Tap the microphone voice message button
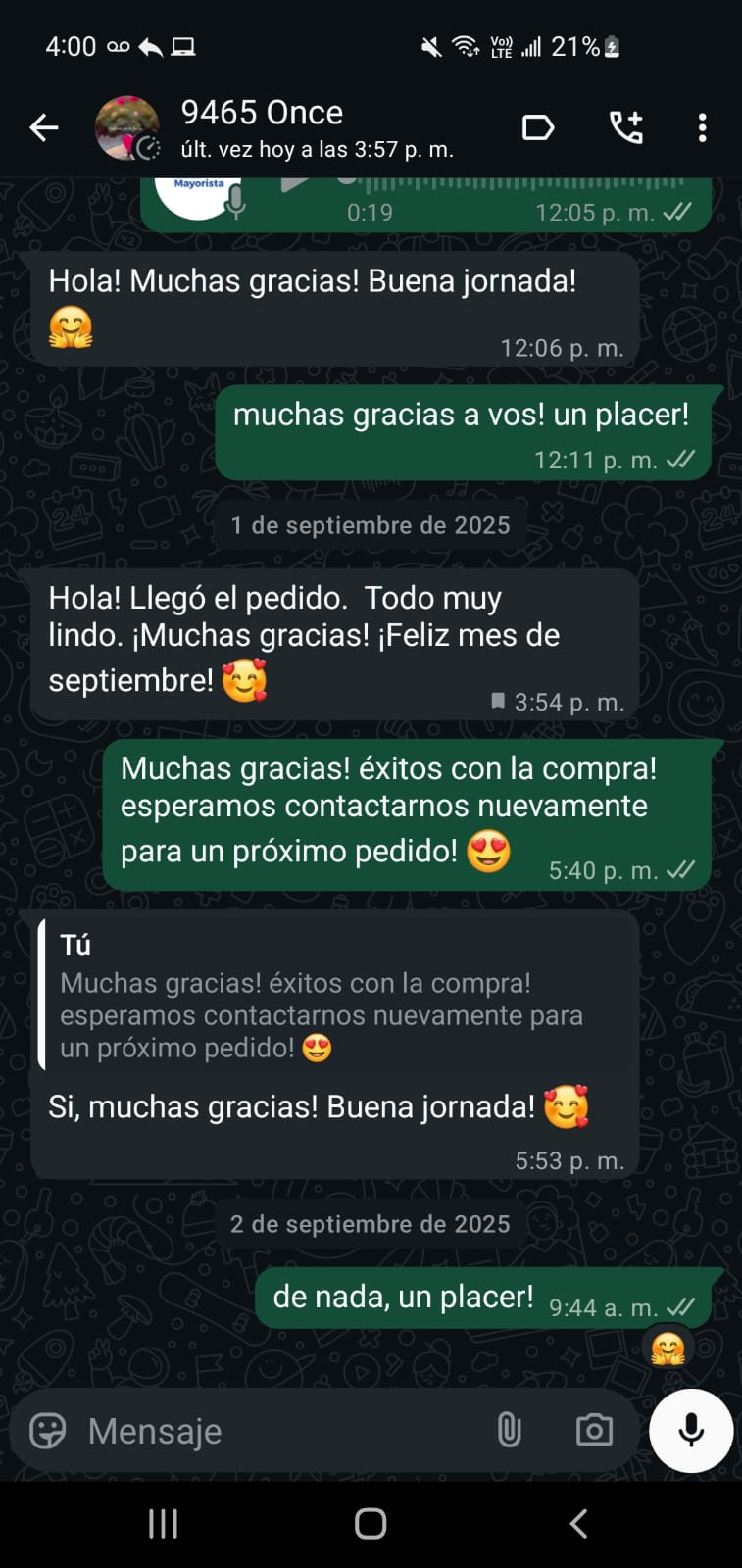 click(691, 1431)
